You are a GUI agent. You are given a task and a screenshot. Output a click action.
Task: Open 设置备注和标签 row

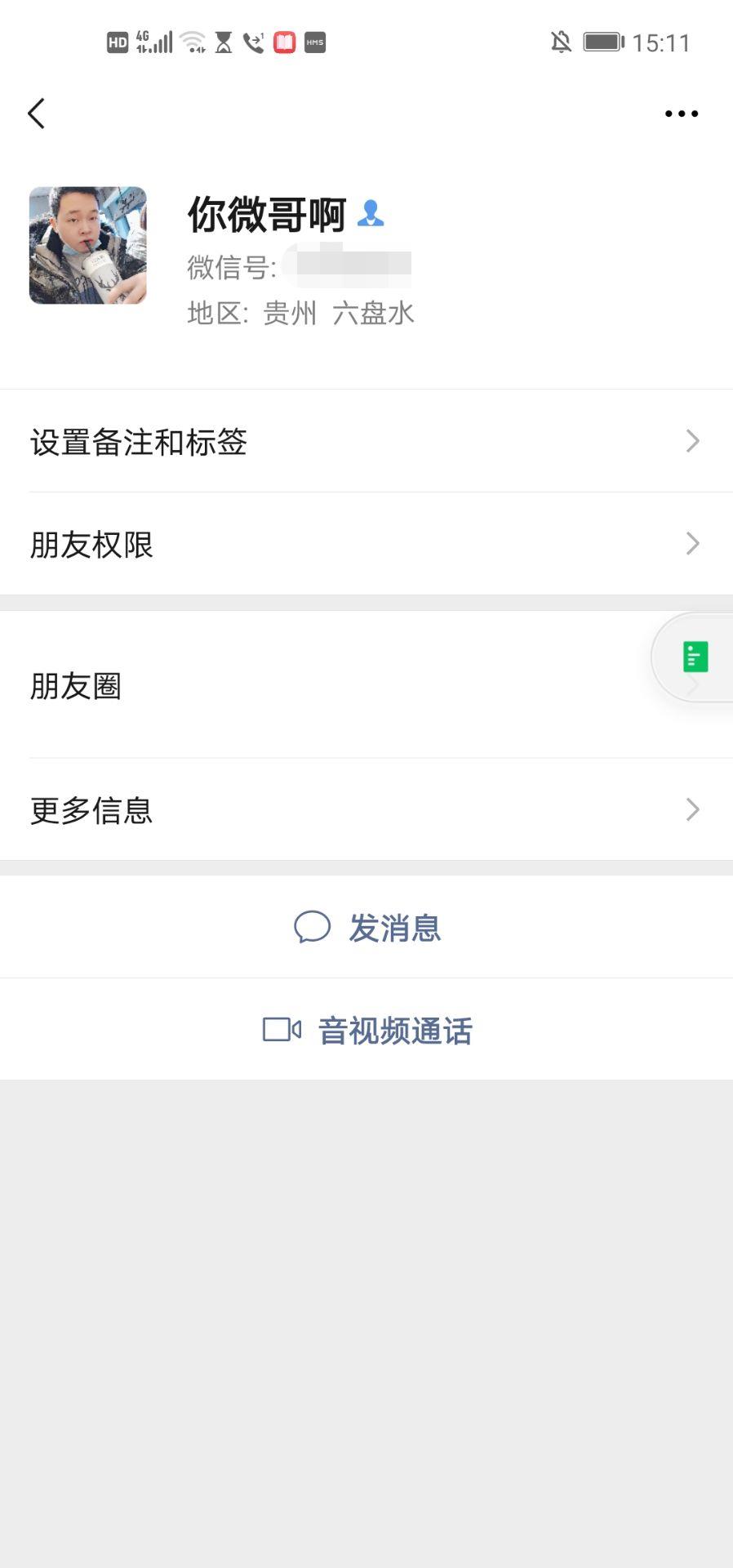tap(366, 441)
